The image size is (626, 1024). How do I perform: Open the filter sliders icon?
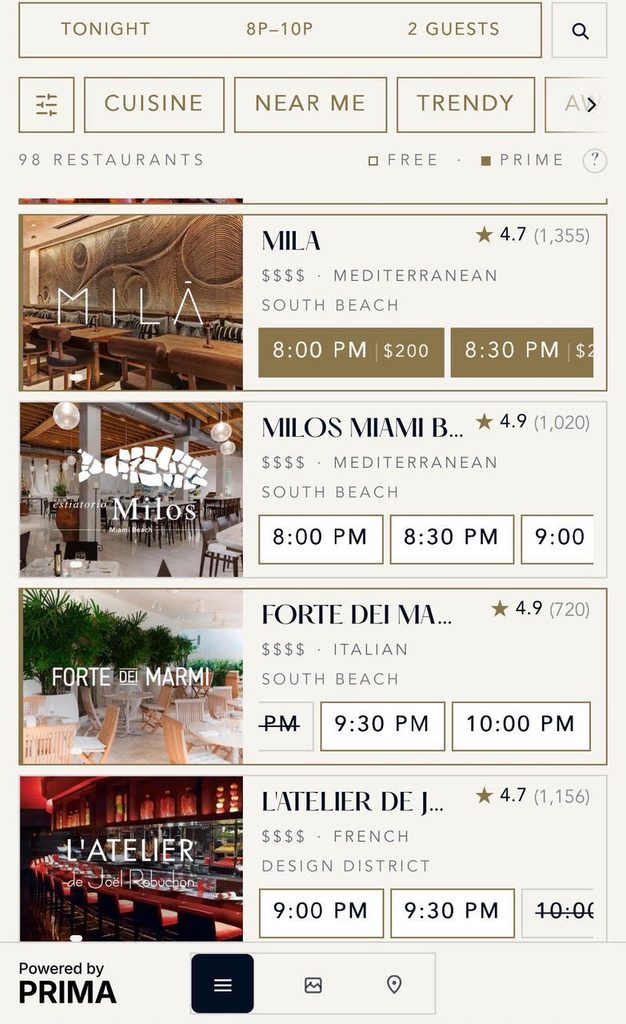coord(46,104)
